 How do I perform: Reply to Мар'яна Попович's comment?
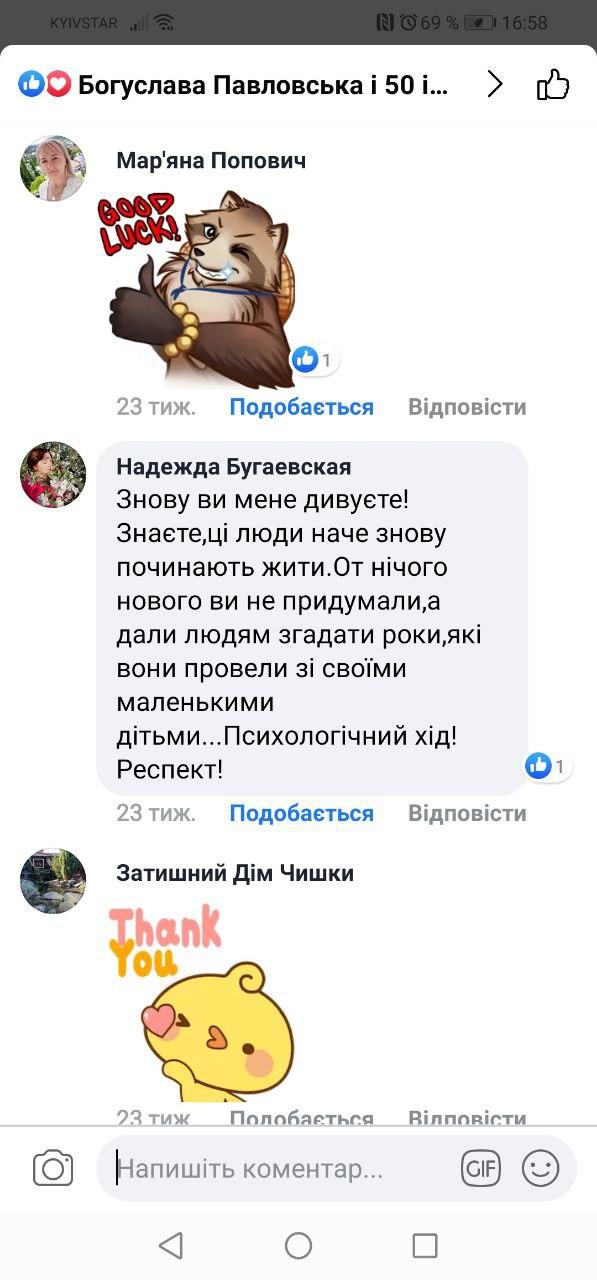467,407
